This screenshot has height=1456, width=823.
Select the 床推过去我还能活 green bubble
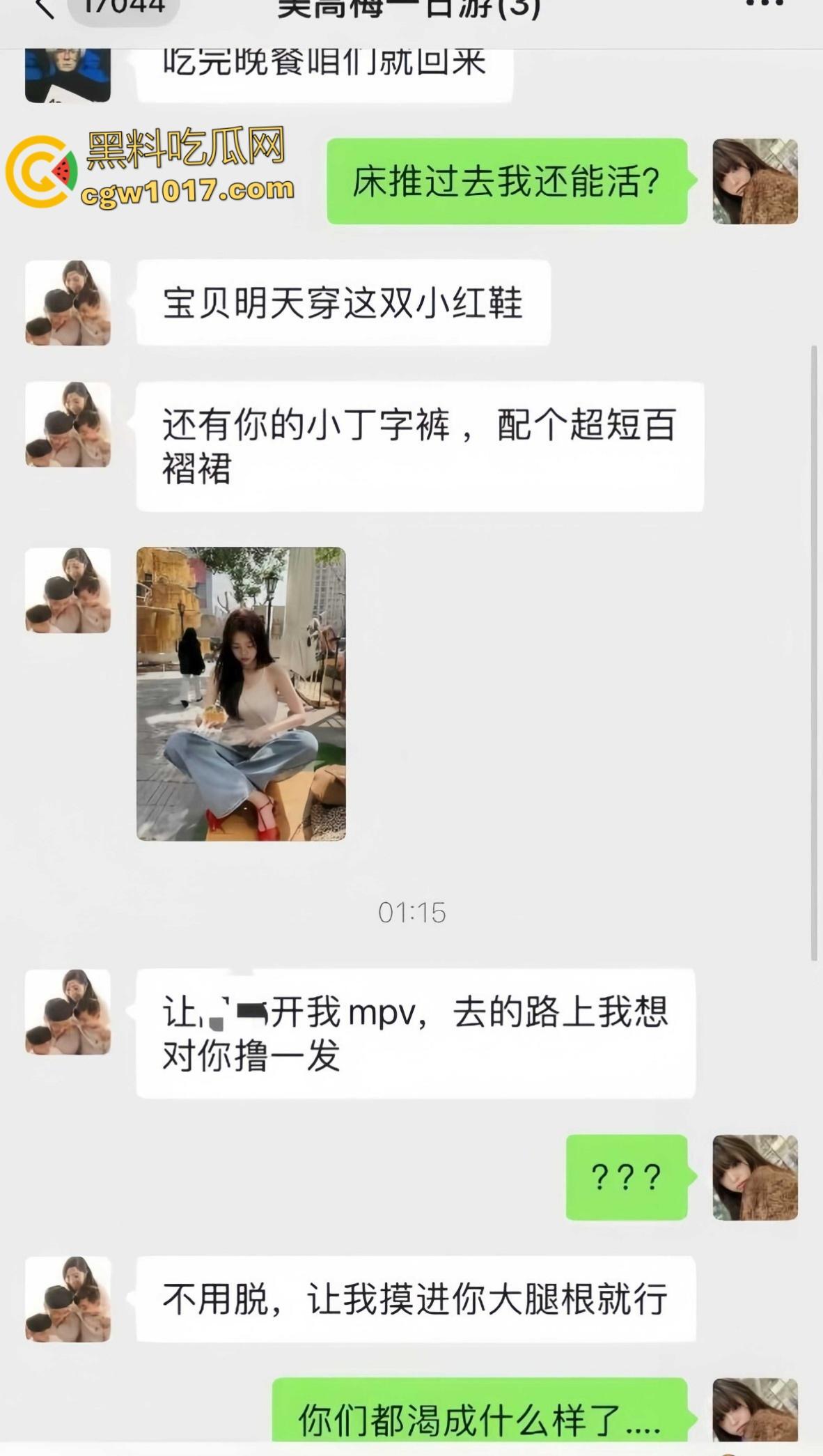click(x=508, y=180)
